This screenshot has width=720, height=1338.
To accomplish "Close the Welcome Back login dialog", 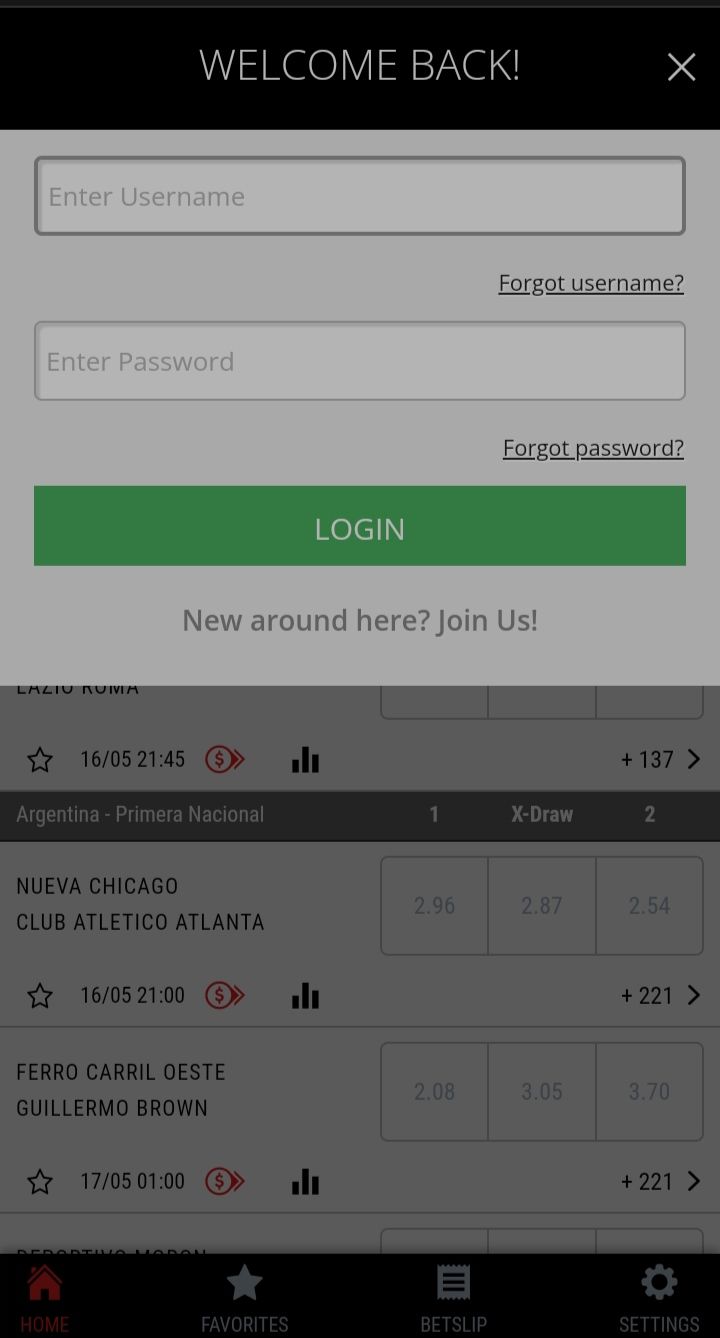I will (681, 67).
